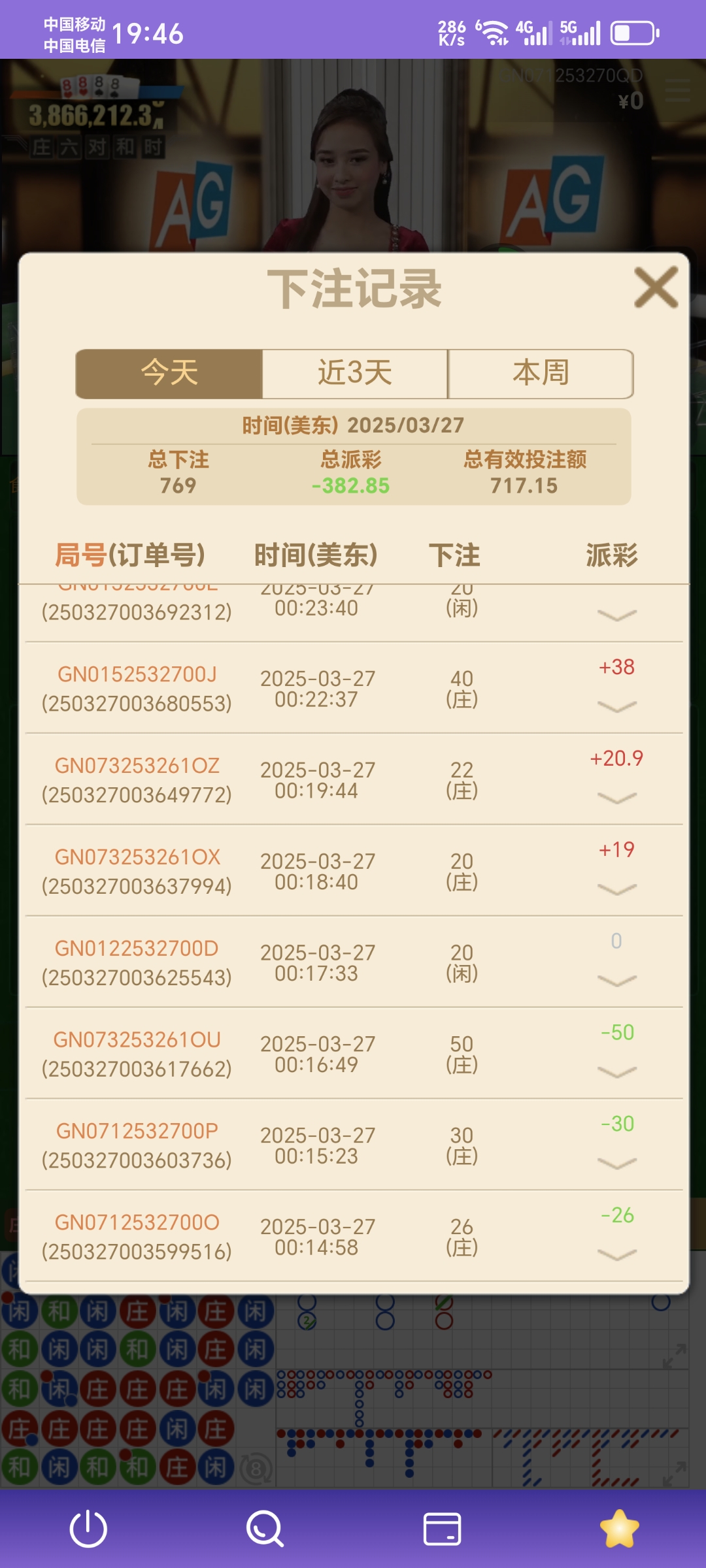Switch to the 今天 tab
Image resolution: width=706 pixels, height=1568 pixels.
click(169, 373)
